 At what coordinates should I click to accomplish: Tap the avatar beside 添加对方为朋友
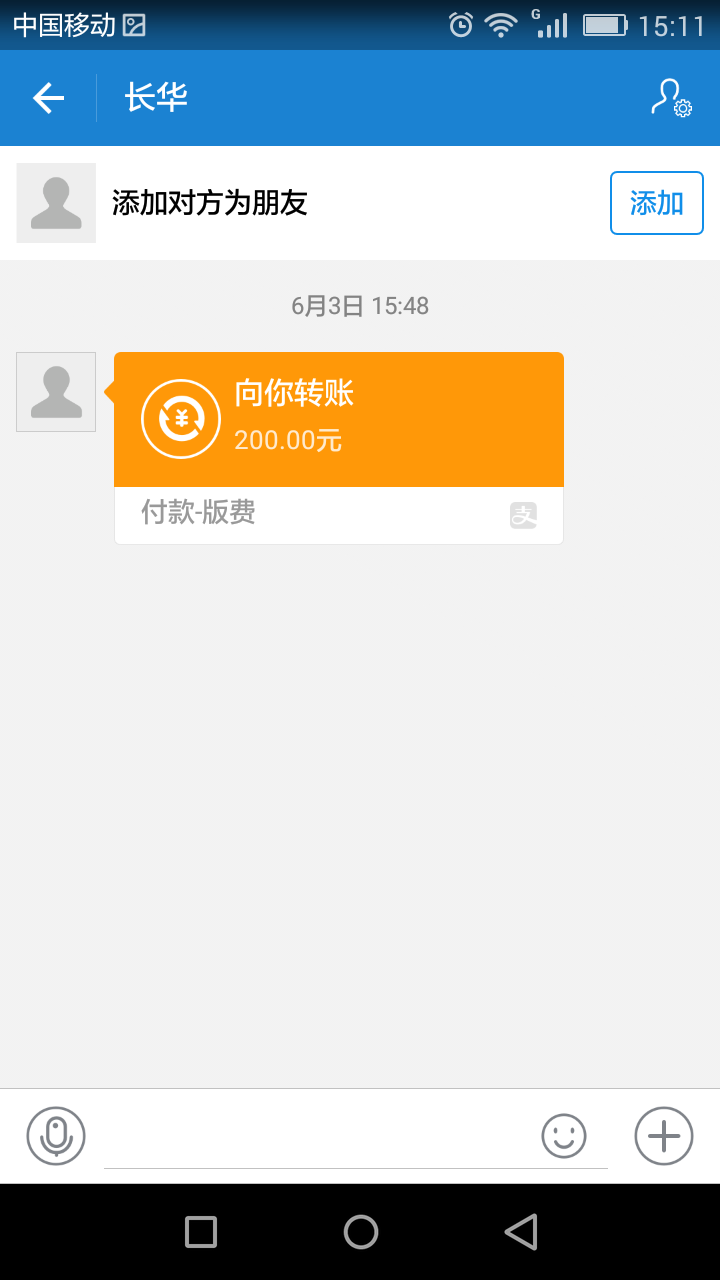[55, 203]
